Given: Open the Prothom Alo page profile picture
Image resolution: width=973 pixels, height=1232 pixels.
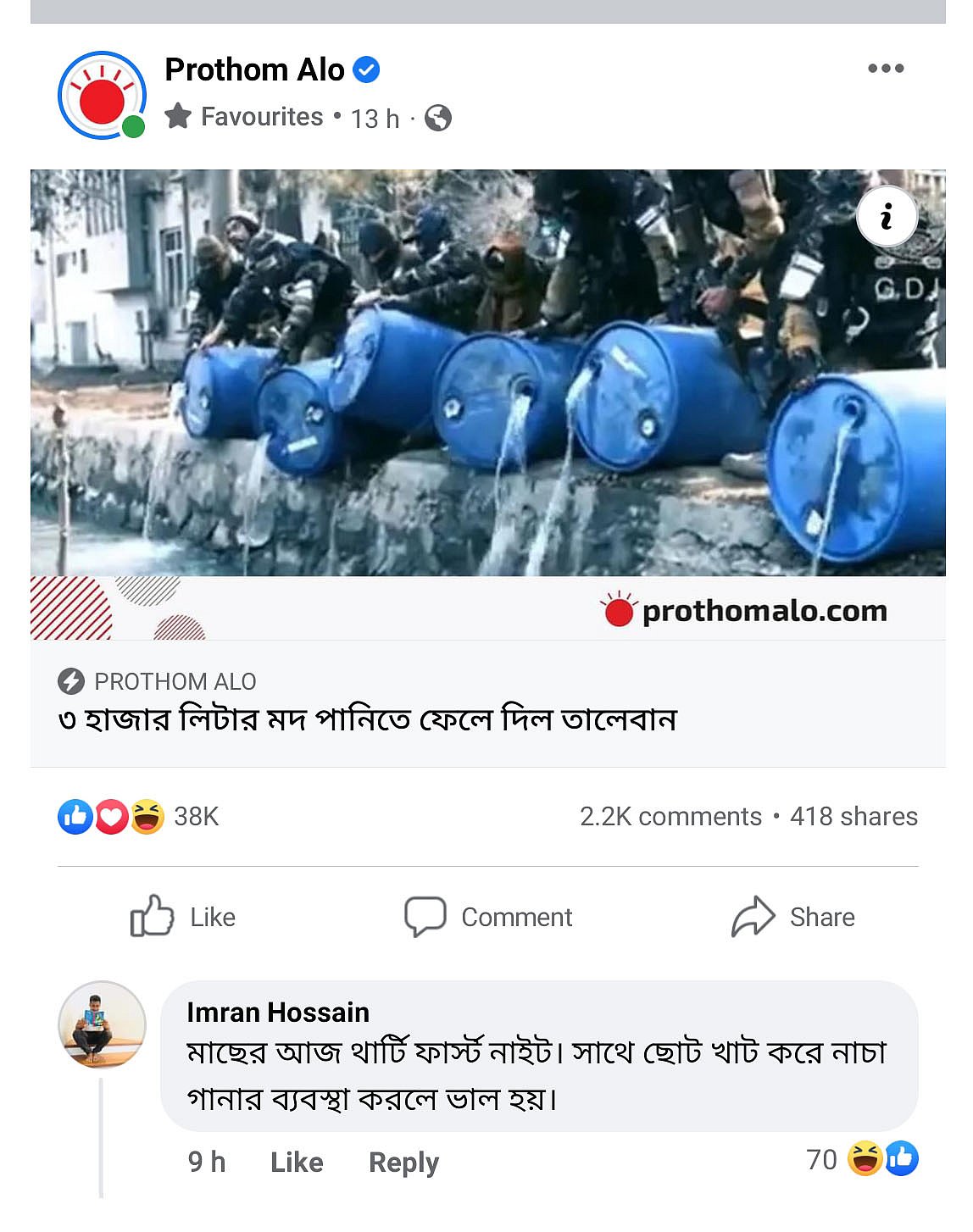Looking at the screenshot, I should click(x=102, y=95).
